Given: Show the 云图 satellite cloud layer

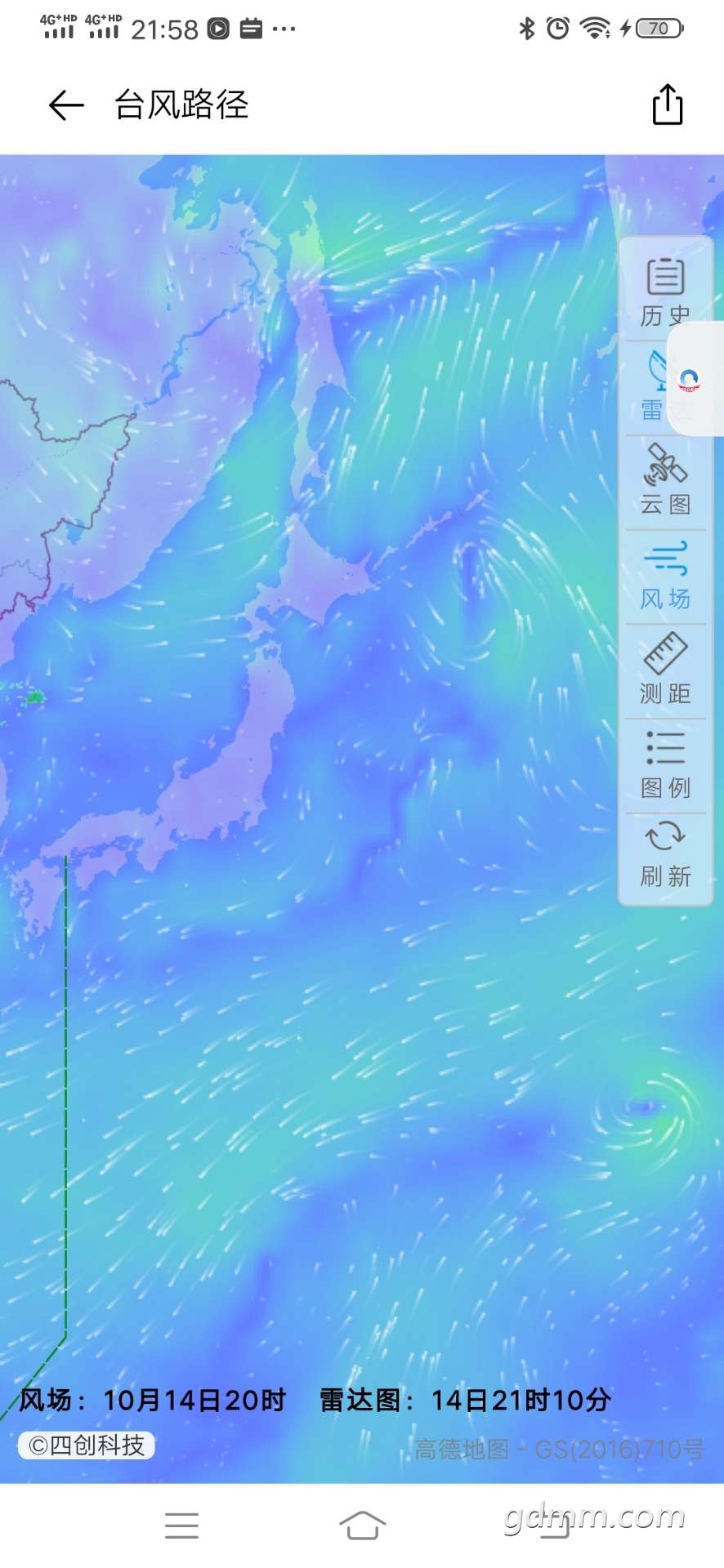Looking at the screenshot, I should coord(664,481).
